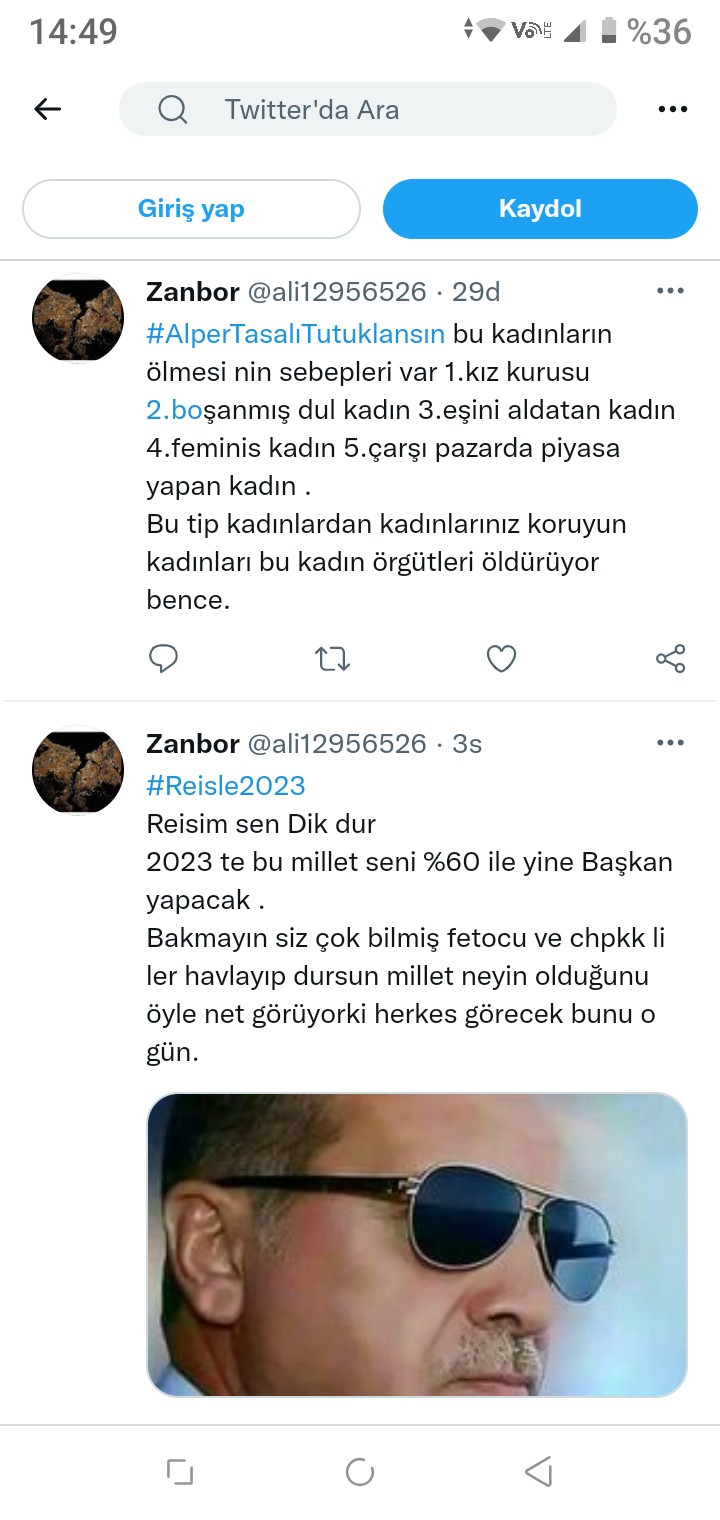
Task: Go back using the top arrow
Action: tap(47, 109)
